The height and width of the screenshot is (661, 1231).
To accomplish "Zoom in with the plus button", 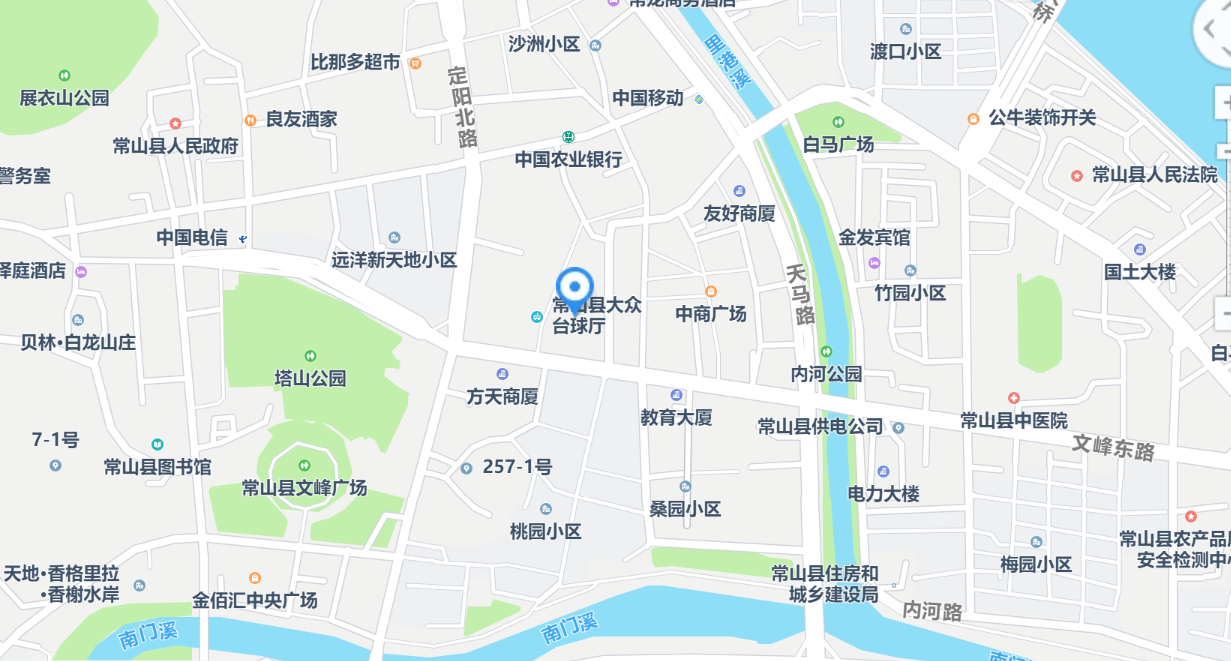I will tap(1223, 102).
